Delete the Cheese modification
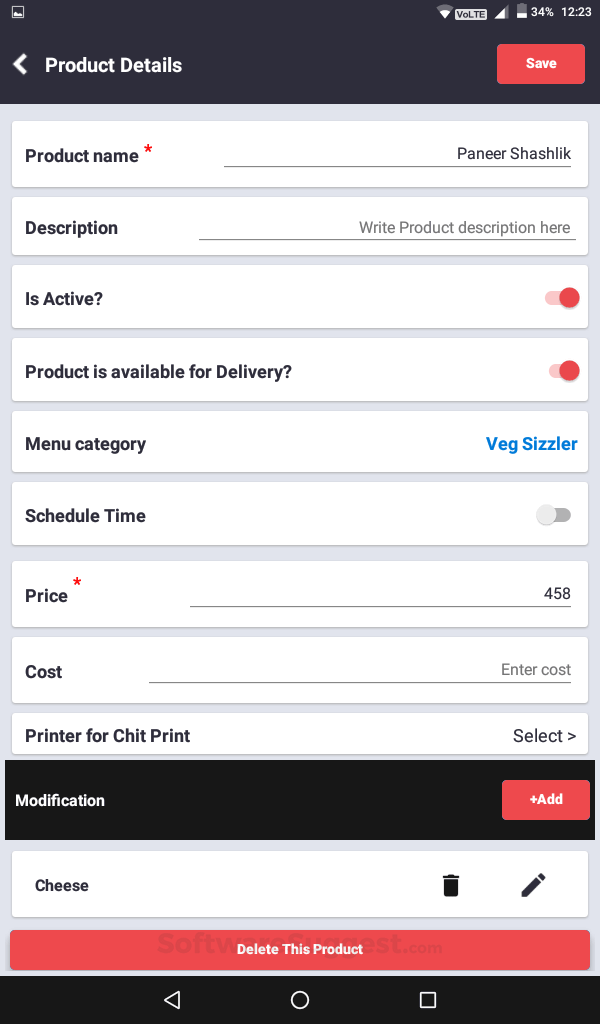The image size is (600, 1024). 451,885
